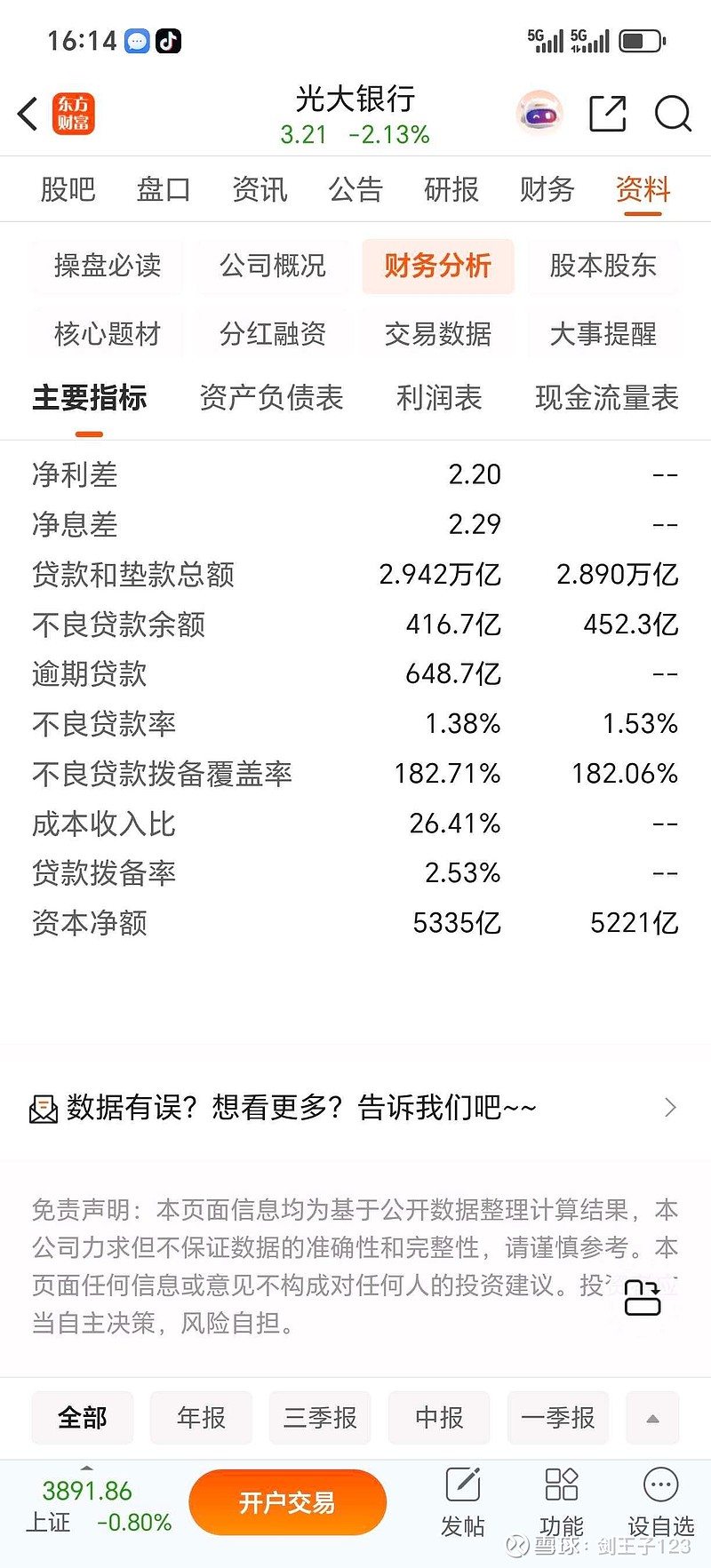Tap the feedback envelope icon
Image resolution: width=711 pixels, height=1568 pixels.
[44, 1108]
